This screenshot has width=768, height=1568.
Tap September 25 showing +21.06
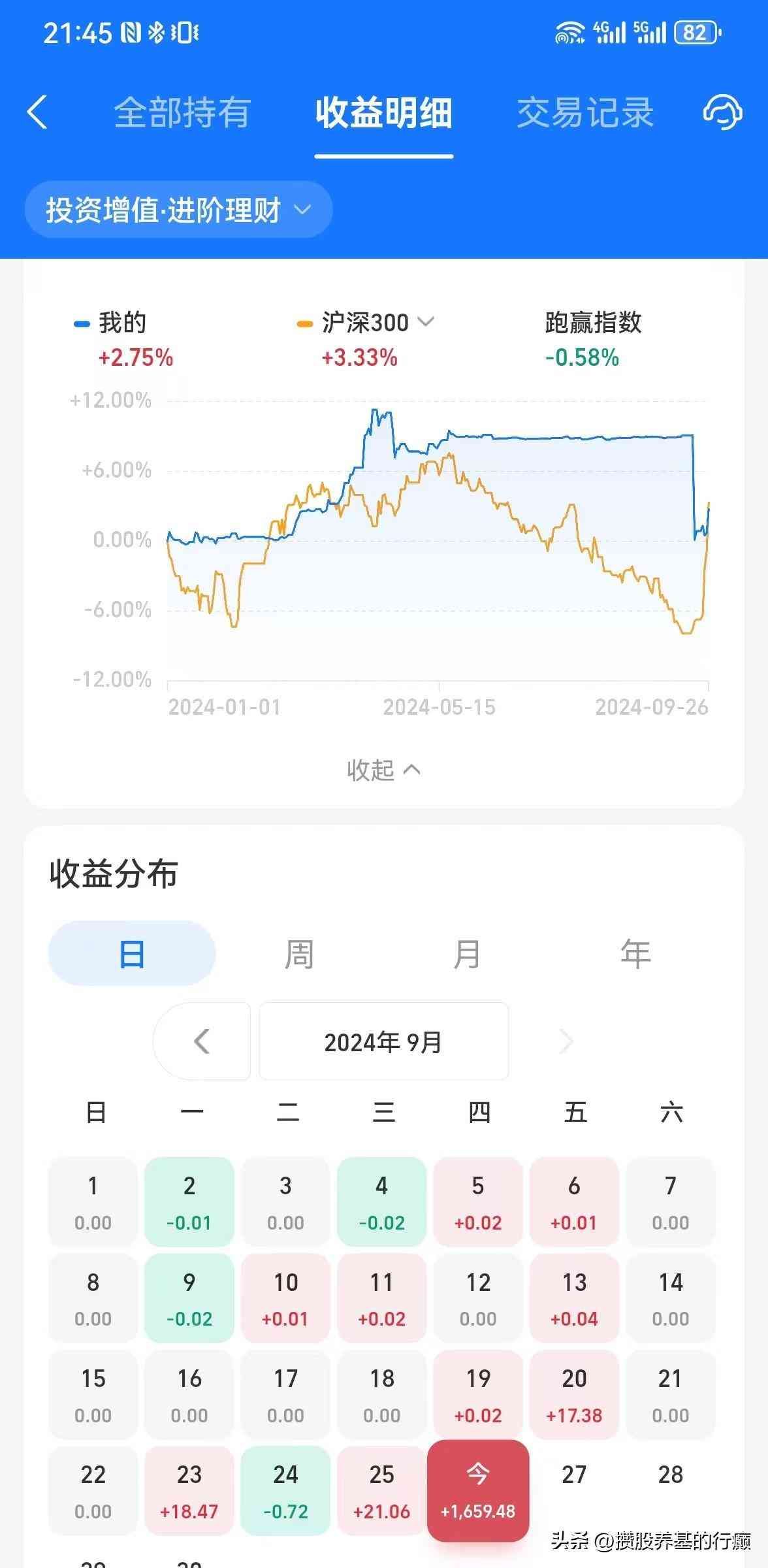click(382, 1490)
